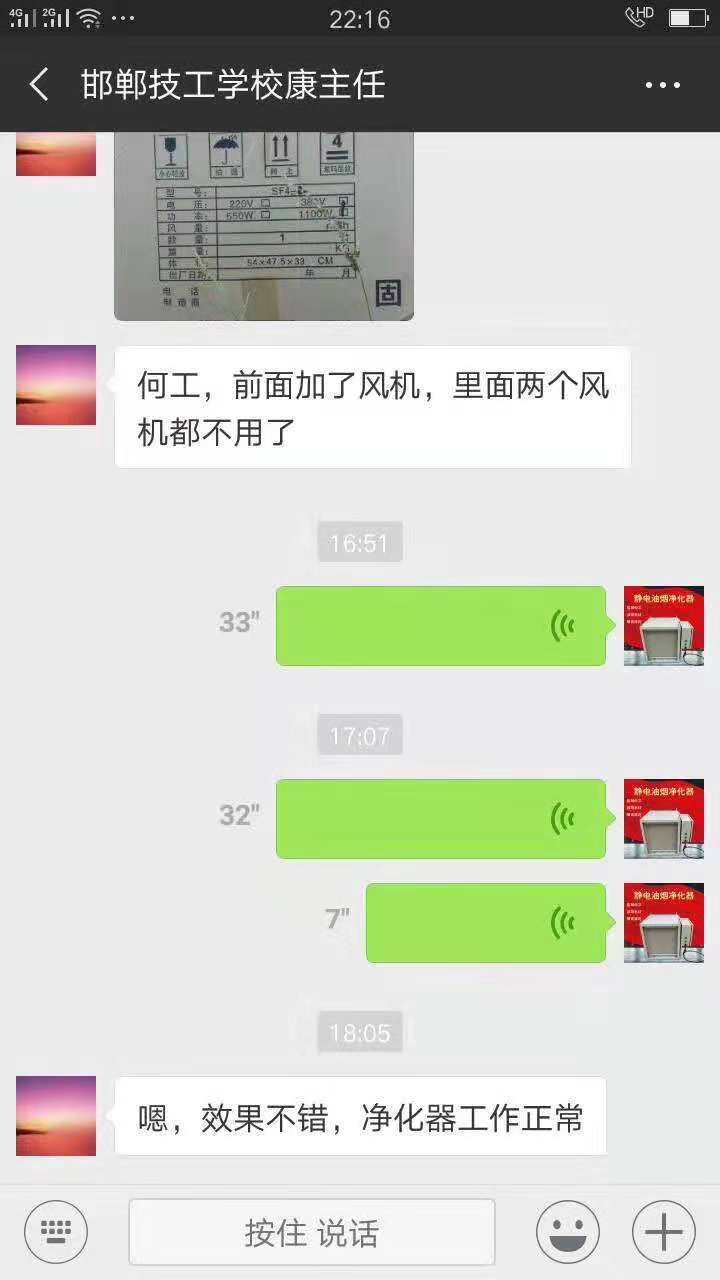The width and height of the screenshot is (720, 1280).
Task: Switch to keyboard input mode icon
Action: coord(55,1232)
